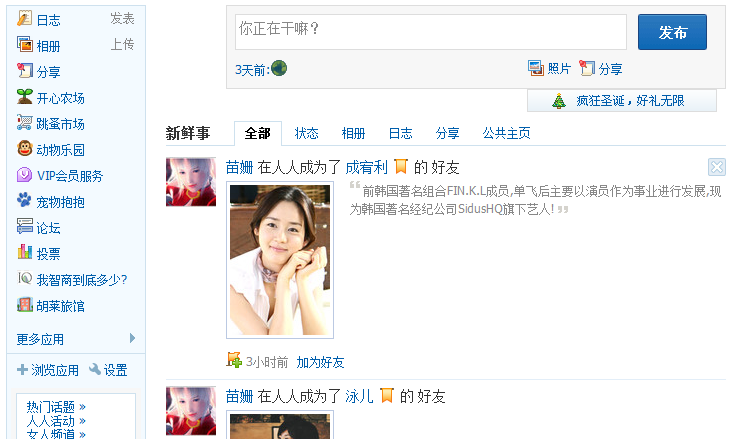The image size is (734, 439).
Task: Open 浏览应用 link
Action: [54, 370]
